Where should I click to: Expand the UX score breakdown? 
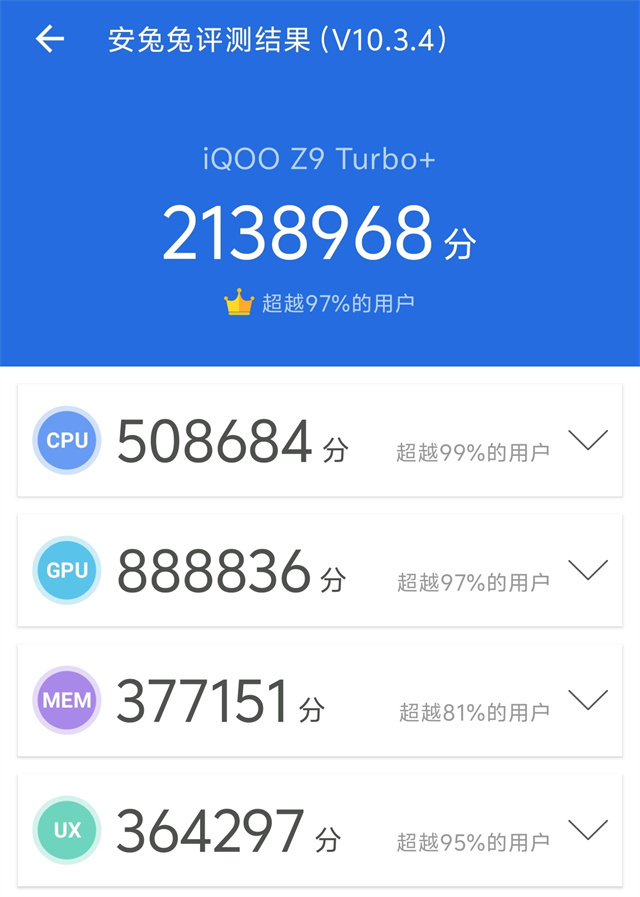[x=587, y=829]
